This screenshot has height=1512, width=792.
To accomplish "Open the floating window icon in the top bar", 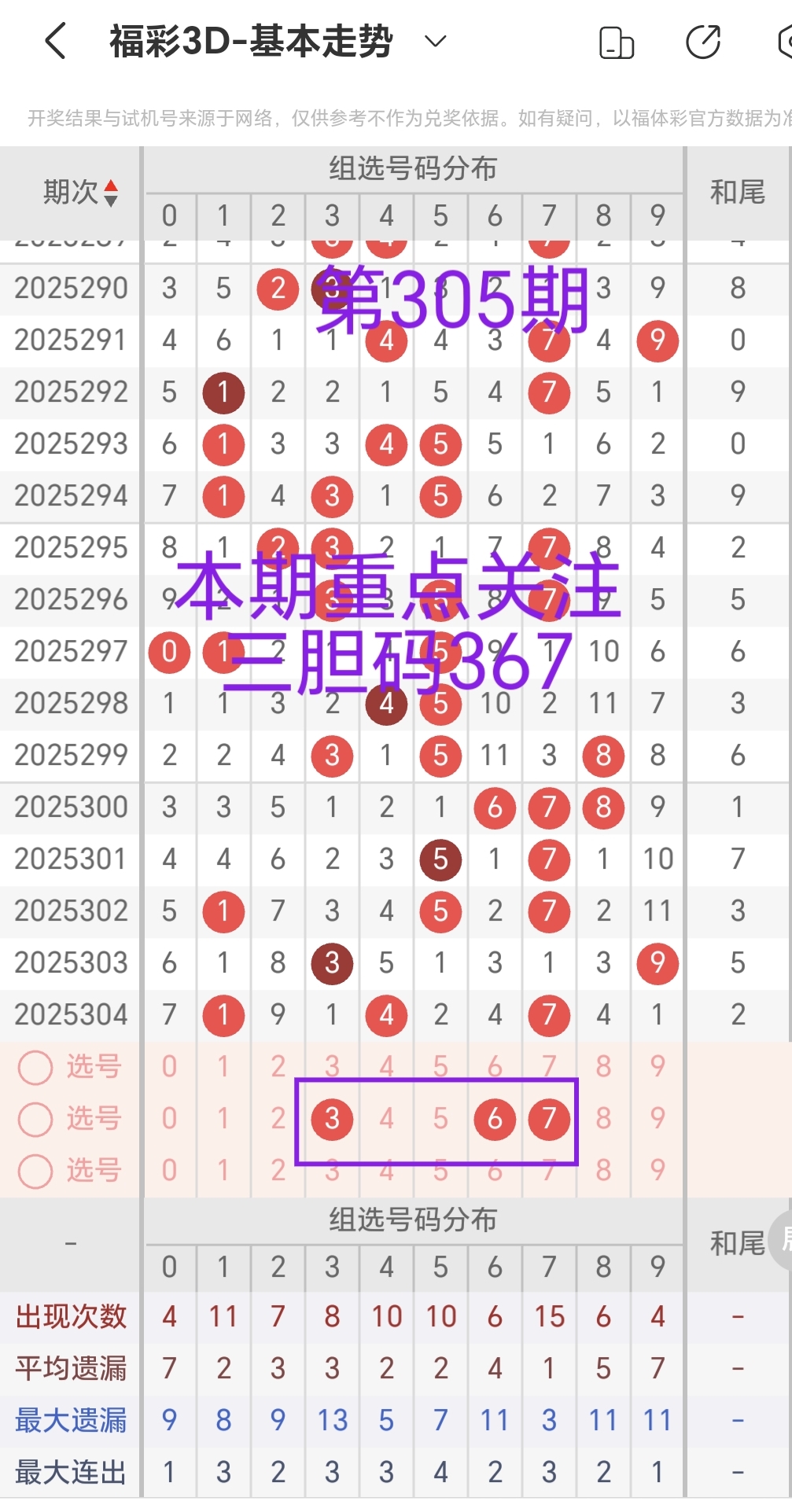I will click(x=616, y=41).
